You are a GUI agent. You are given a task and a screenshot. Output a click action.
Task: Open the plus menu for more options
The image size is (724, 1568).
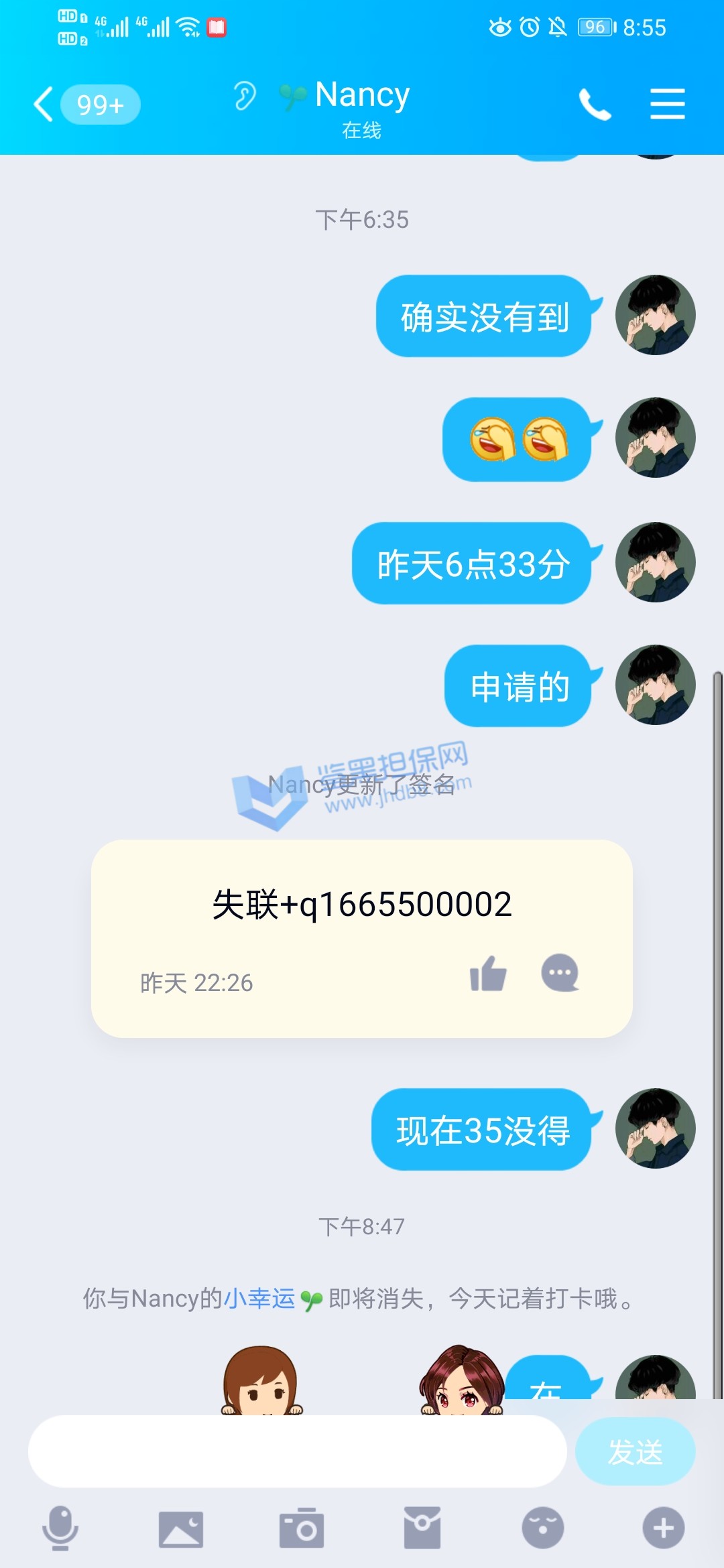coord(663,1528)
